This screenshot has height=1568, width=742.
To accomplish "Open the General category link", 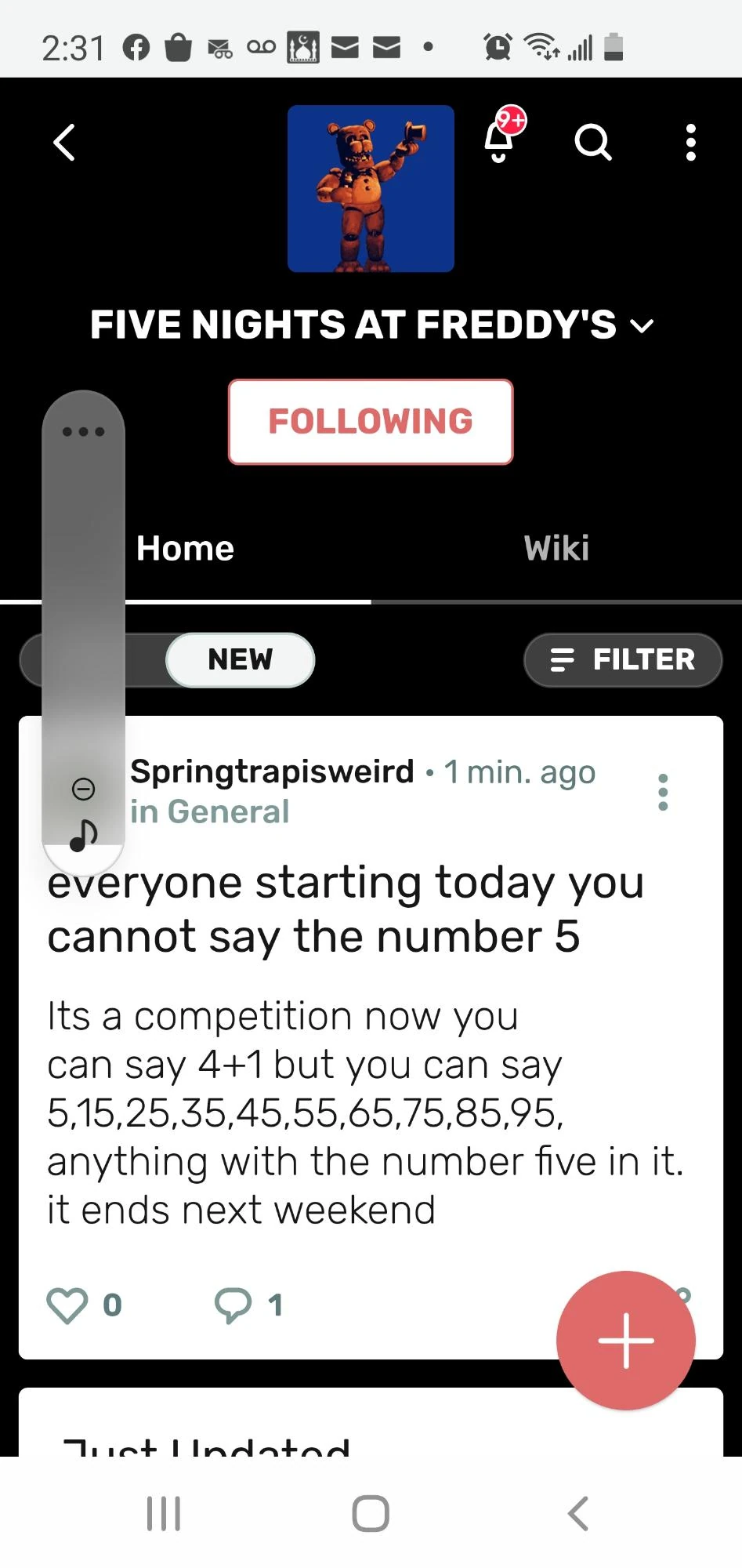I will (x=210, y=811).
